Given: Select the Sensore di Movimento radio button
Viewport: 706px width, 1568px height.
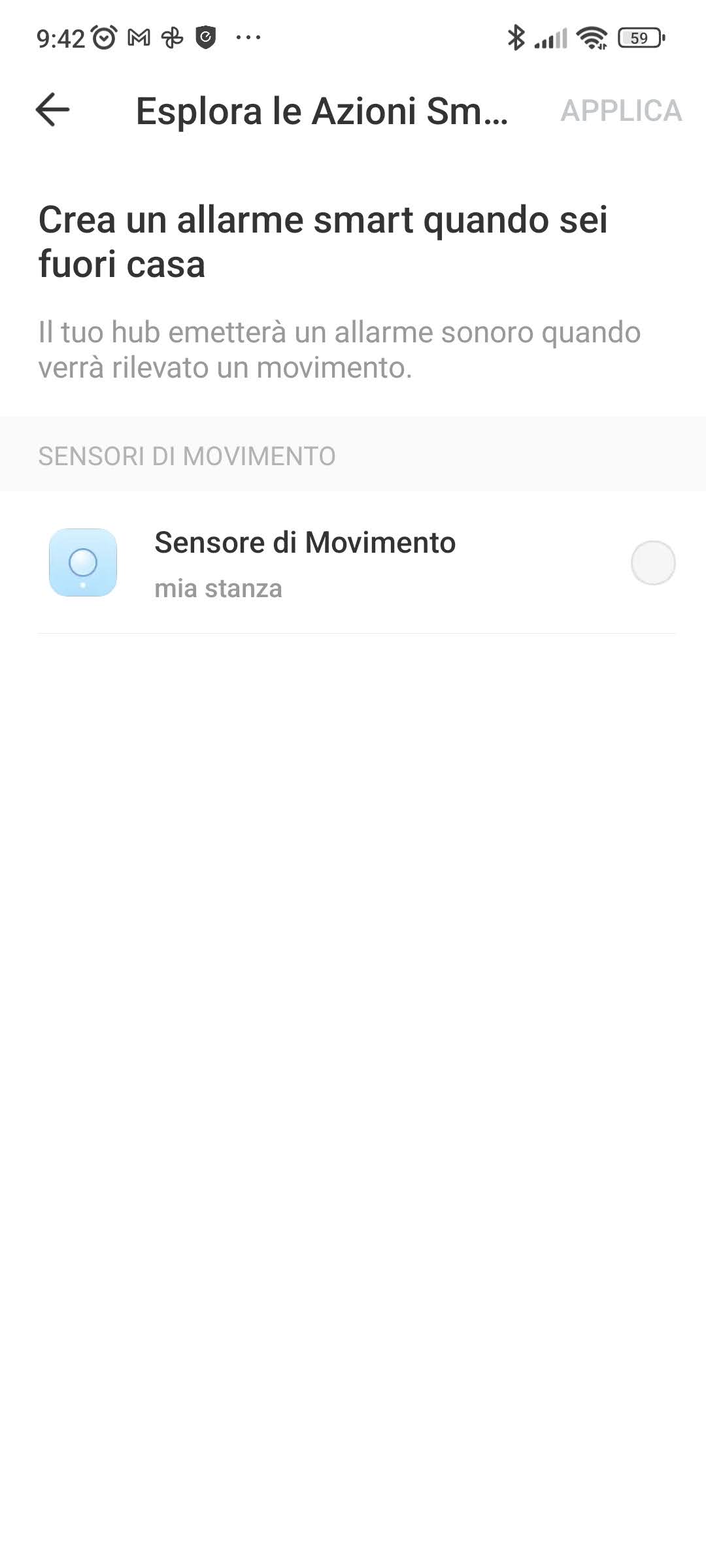Looking at the screenshot, I should pos(652,563).
